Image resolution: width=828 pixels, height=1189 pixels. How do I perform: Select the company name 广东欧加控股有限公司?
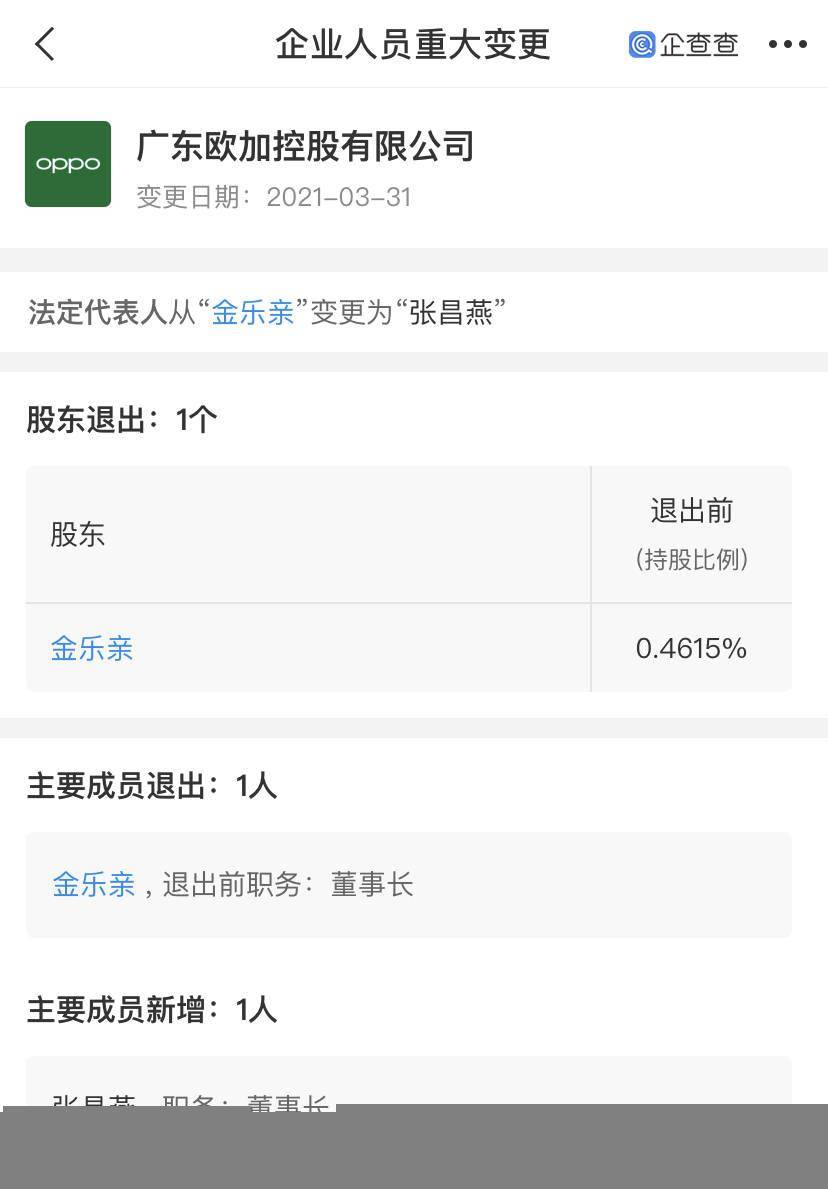(x=304, y=146)
